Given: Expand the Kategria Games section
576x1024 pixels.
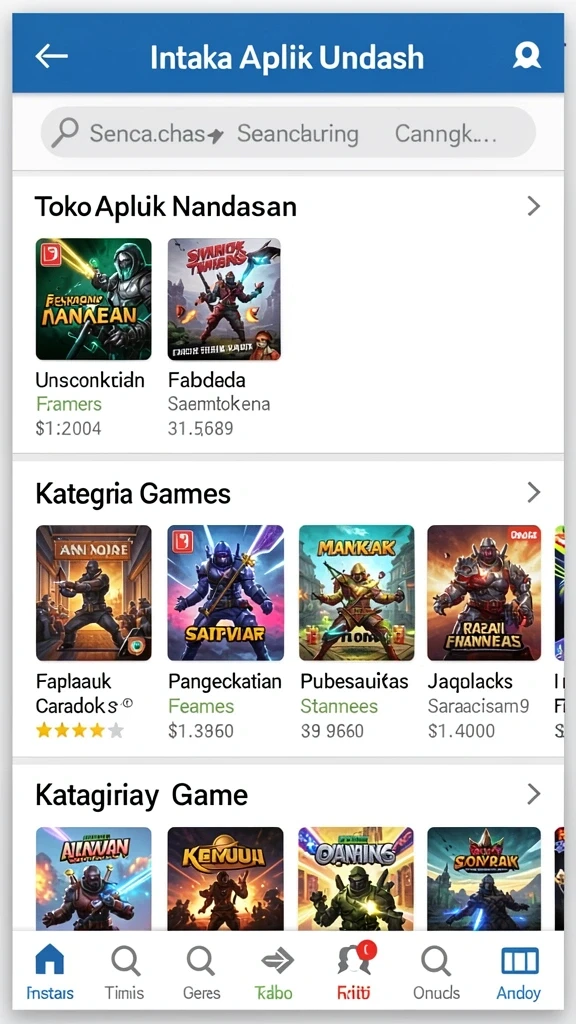Looking at the screenshot, I should click(x=534, y=492).
